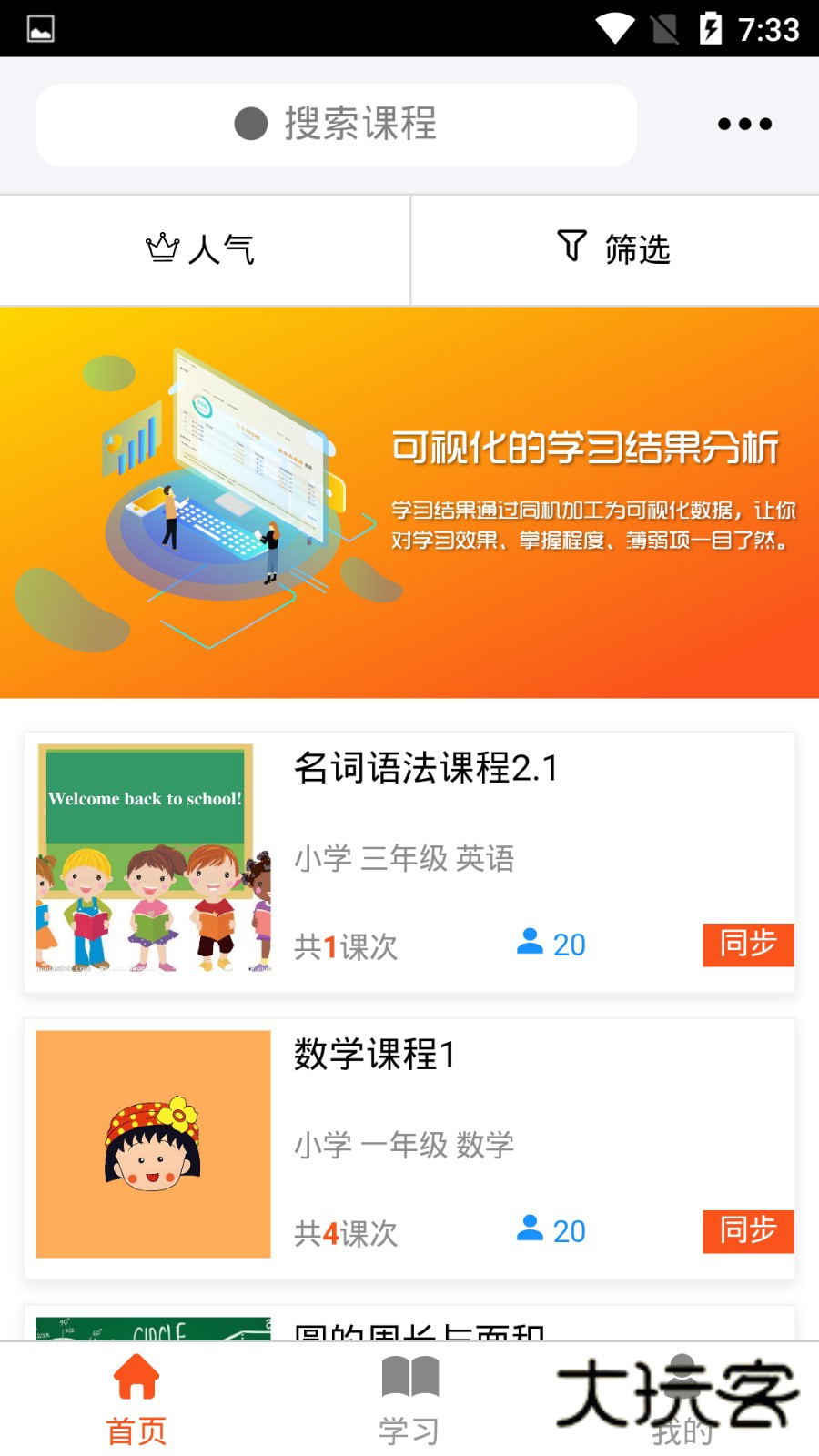Click the Welcome back to school thumbnail
This screenshot has height=1456, width=819.
(x=152, y=855)
